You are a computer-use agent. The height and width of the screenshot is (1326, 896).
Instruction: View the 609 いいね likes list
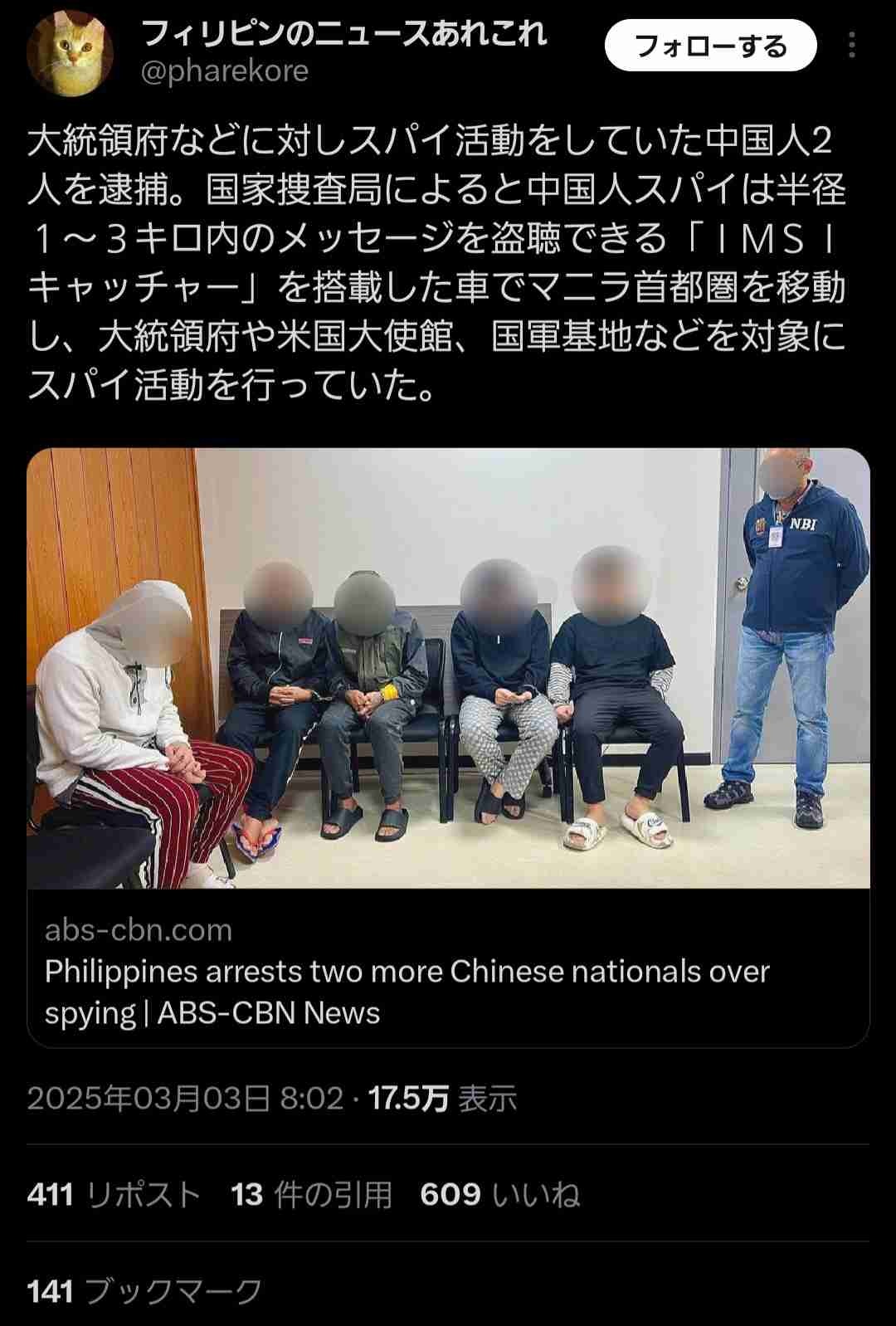(x=499, y=1195)
